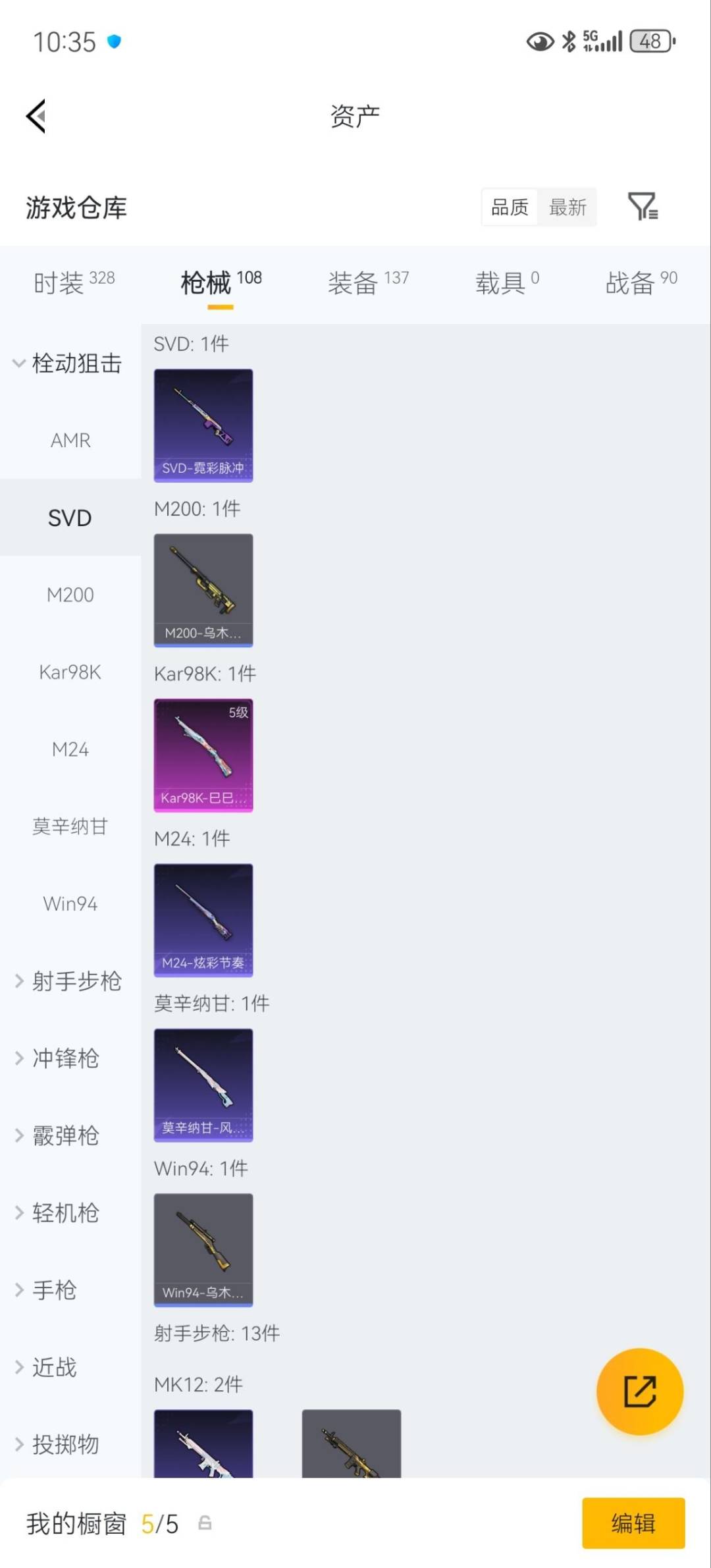
Task: Toggle sorting to 最新 mode
Action: pyautogui.click(x=567, y=207)
